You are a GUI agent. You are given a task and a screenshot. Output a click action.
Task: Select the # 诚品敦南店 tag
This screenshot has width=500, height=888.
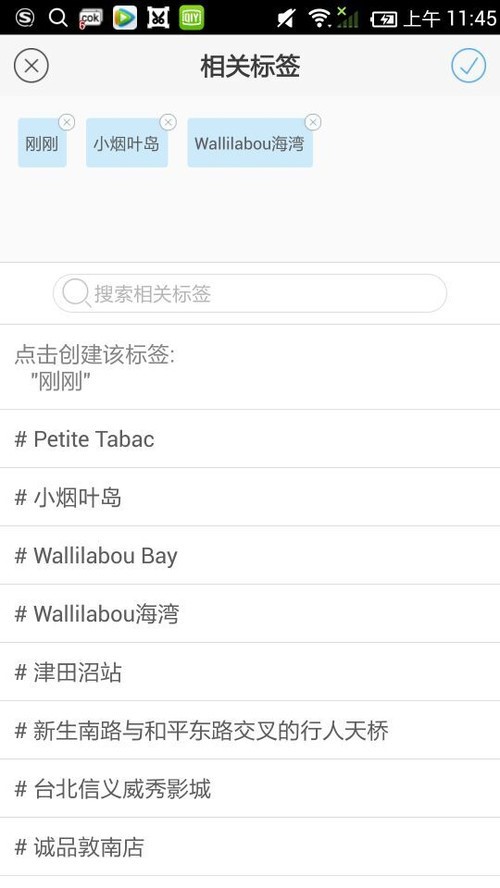tap(250, 847)
